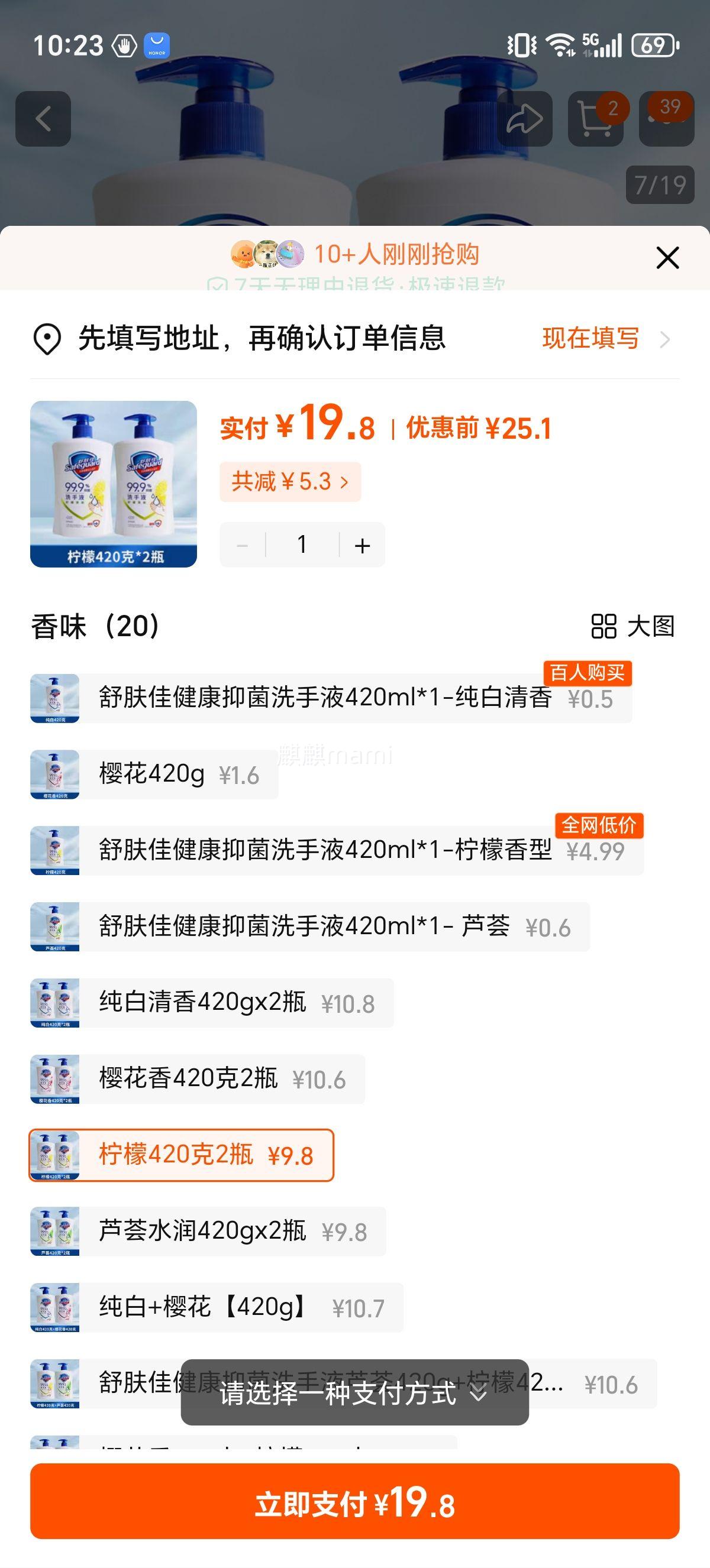The height and width of the screenshot is (1568, 710).
Task: Open the shopping cart with 2 items
Action: click(x=595, y=118)
